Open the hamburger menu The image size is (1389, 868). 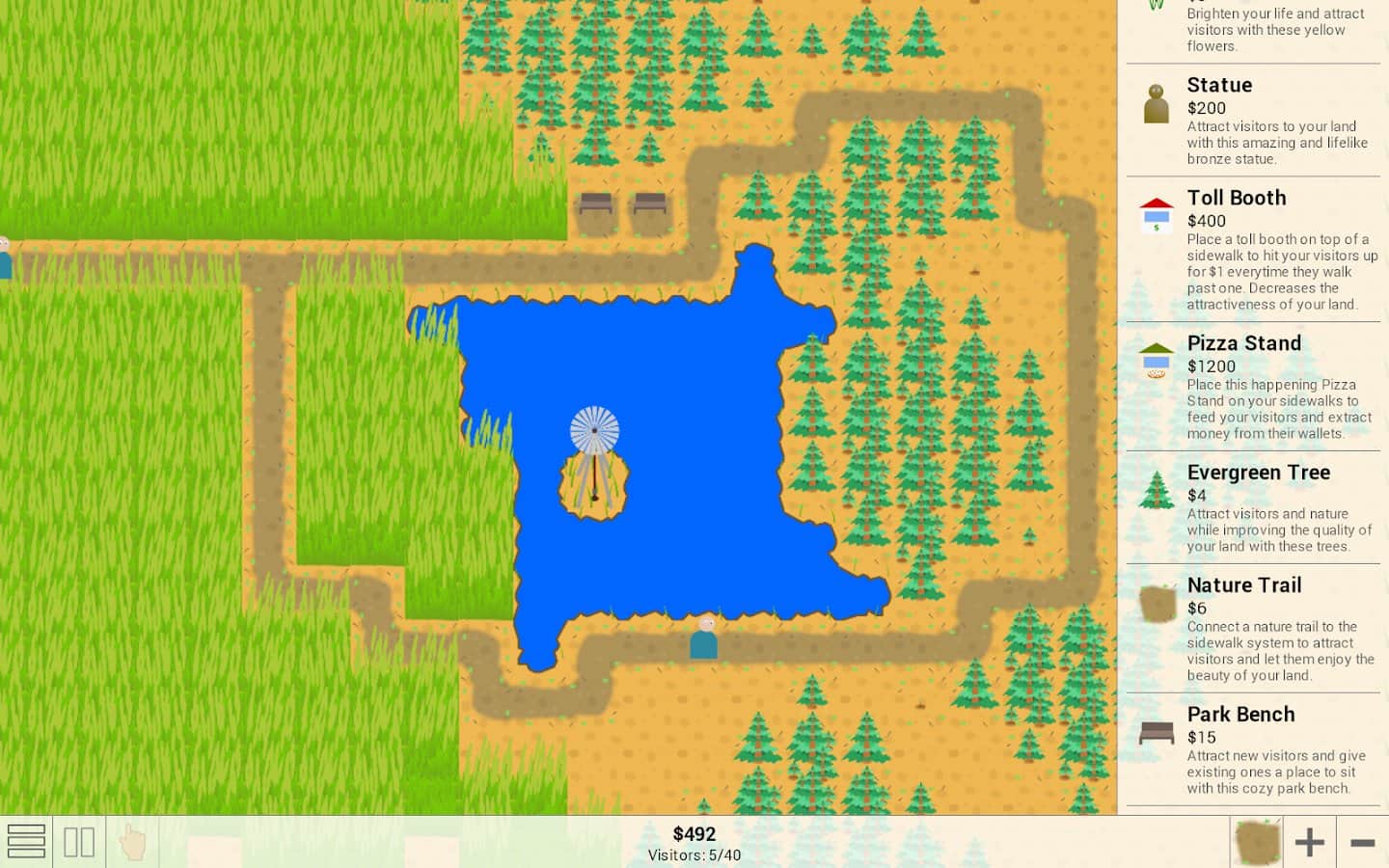(x=26, y=842)
